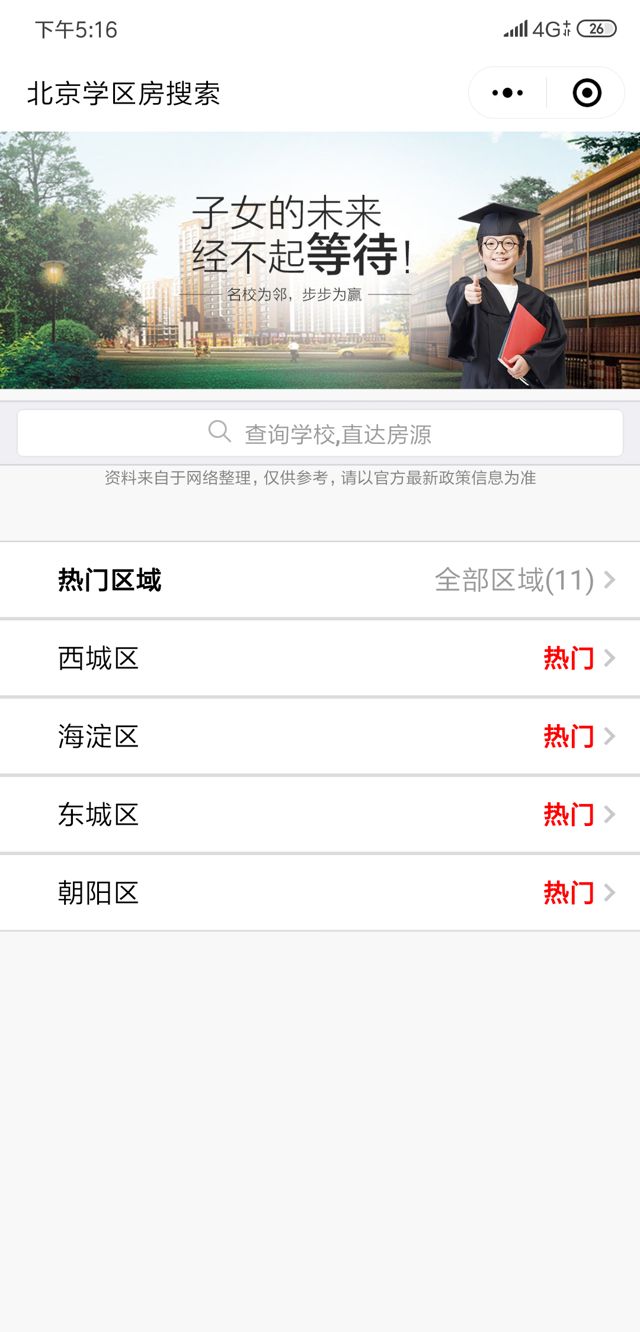
Task: Open the mini program more options menu
Action: tap(508, 93)
